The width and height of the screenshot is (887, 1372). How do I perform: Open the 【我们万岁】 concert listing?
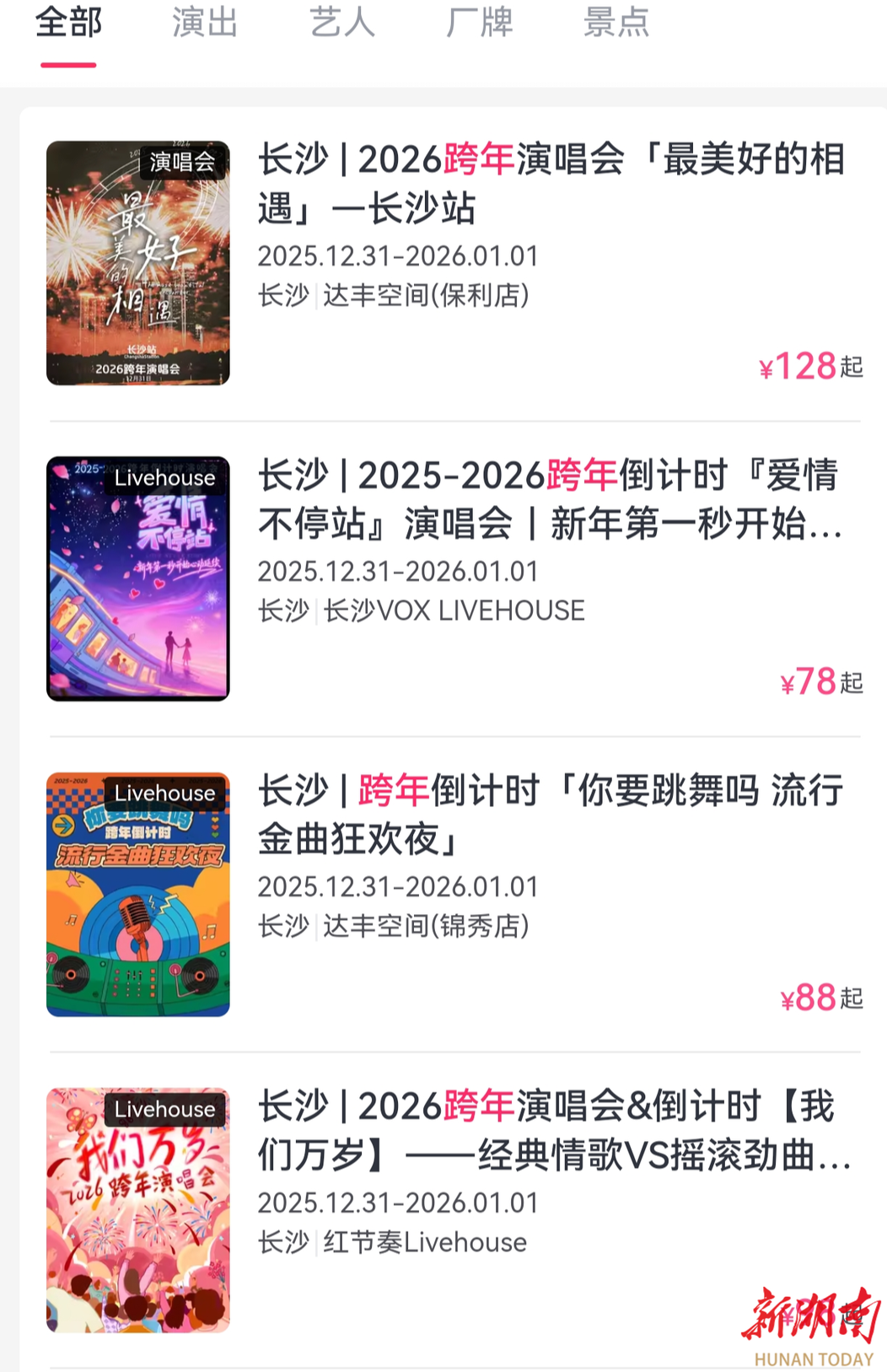tap(551, 1130)
